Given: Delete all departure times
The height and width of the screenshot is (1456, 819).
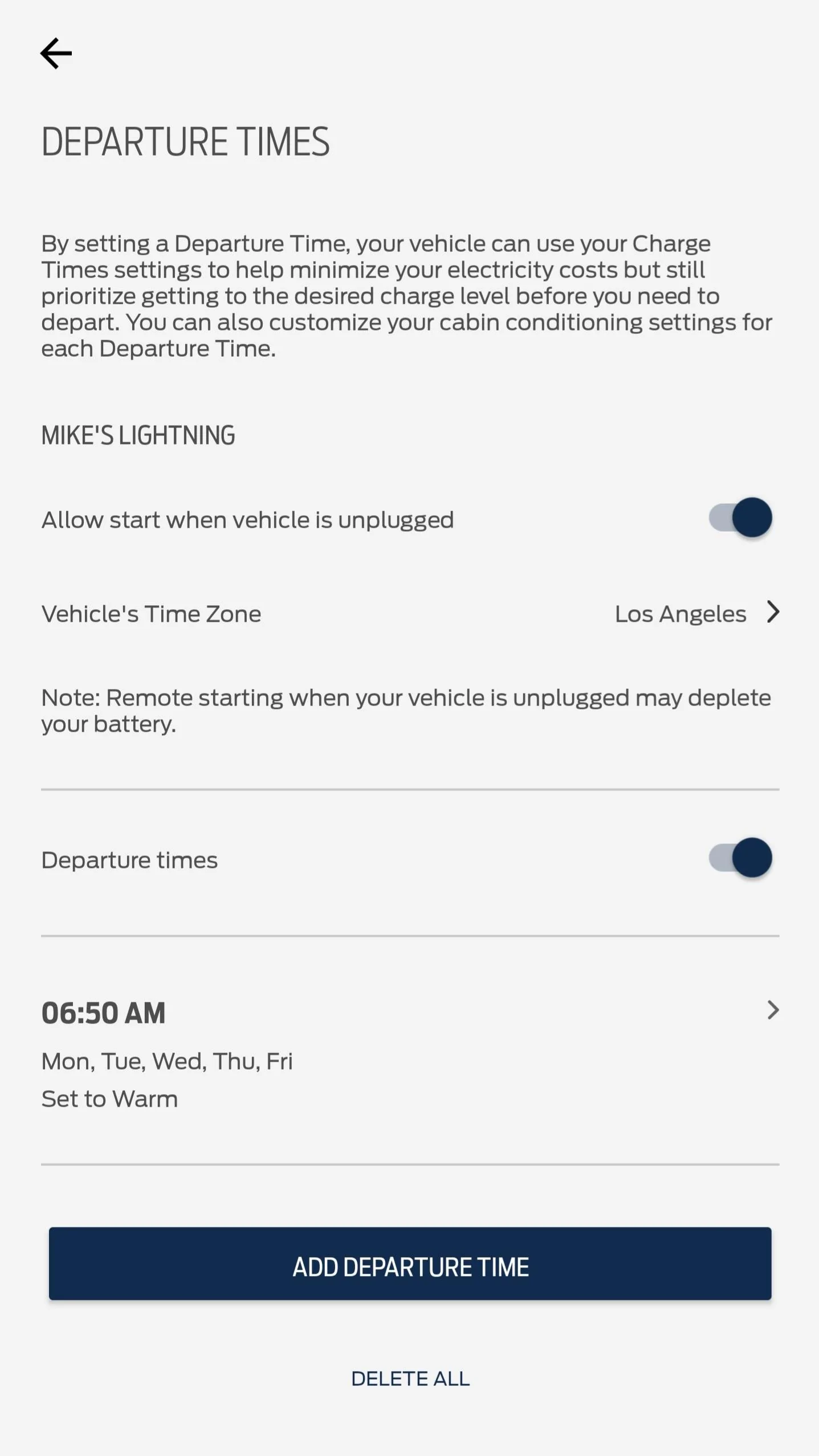Looking at the screenshot, I should click(410, 1378).
